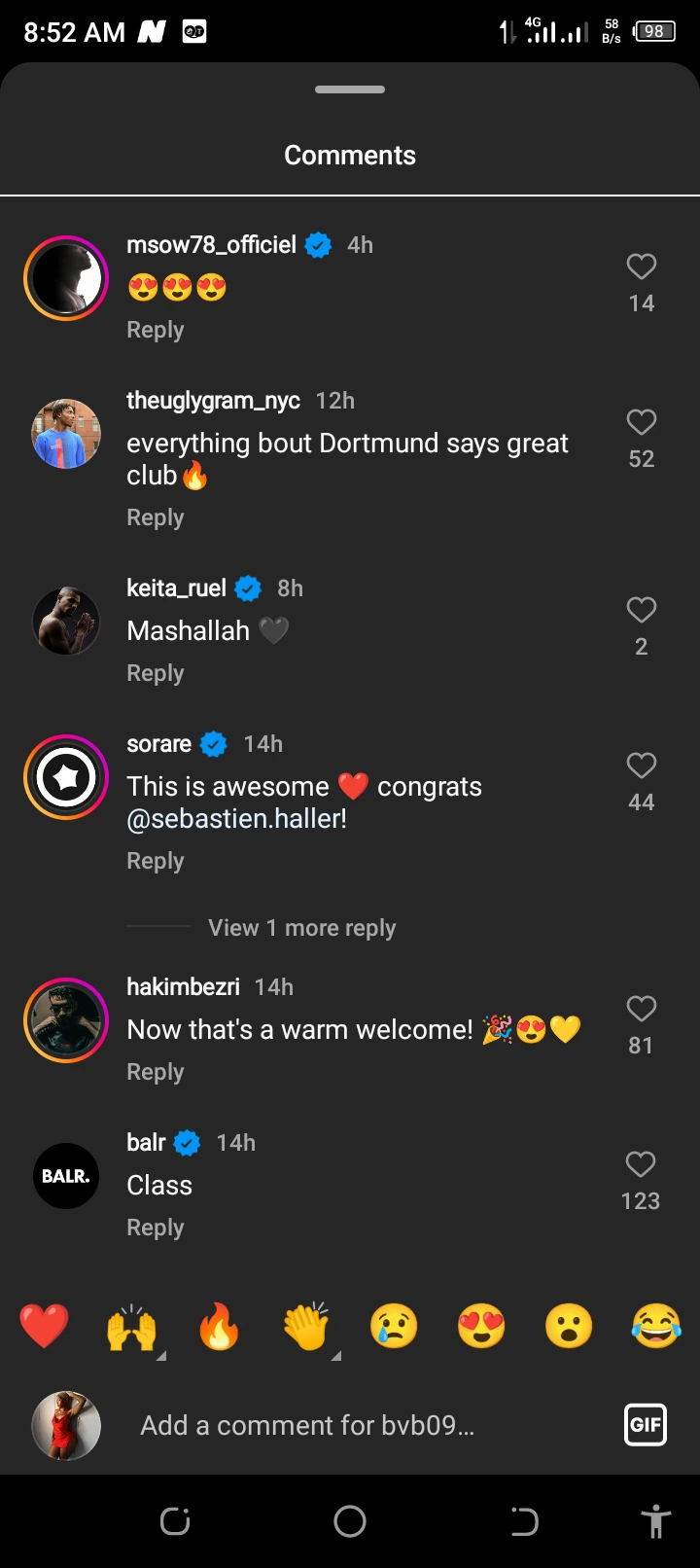Insert the fire quick emoji
Image resolution: width=700 pixels, height=1568 pixels.
click(x=219, y=1326)
